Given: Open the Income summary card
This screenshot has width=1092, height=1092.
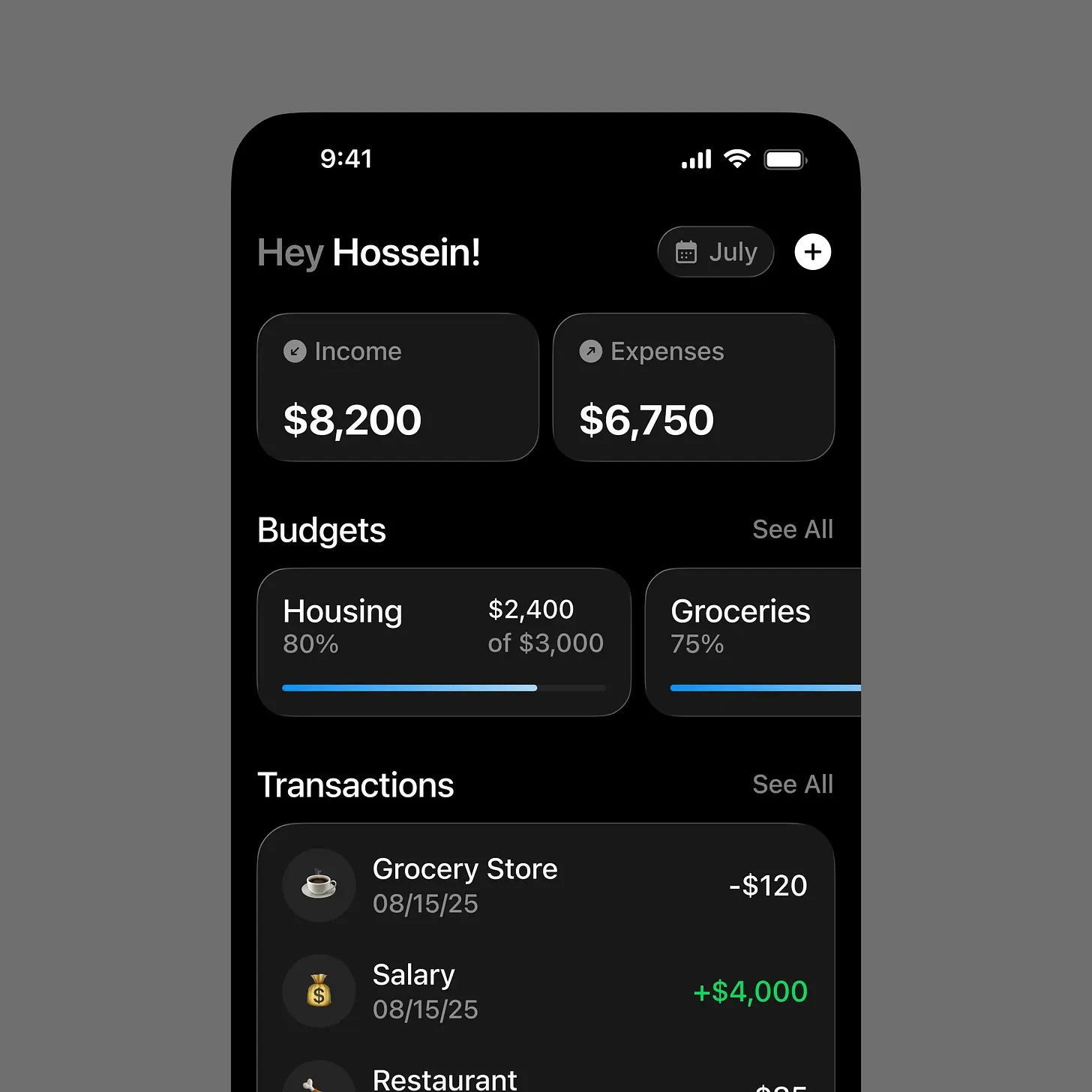Looking at the screenshot, I should [397, 387].
